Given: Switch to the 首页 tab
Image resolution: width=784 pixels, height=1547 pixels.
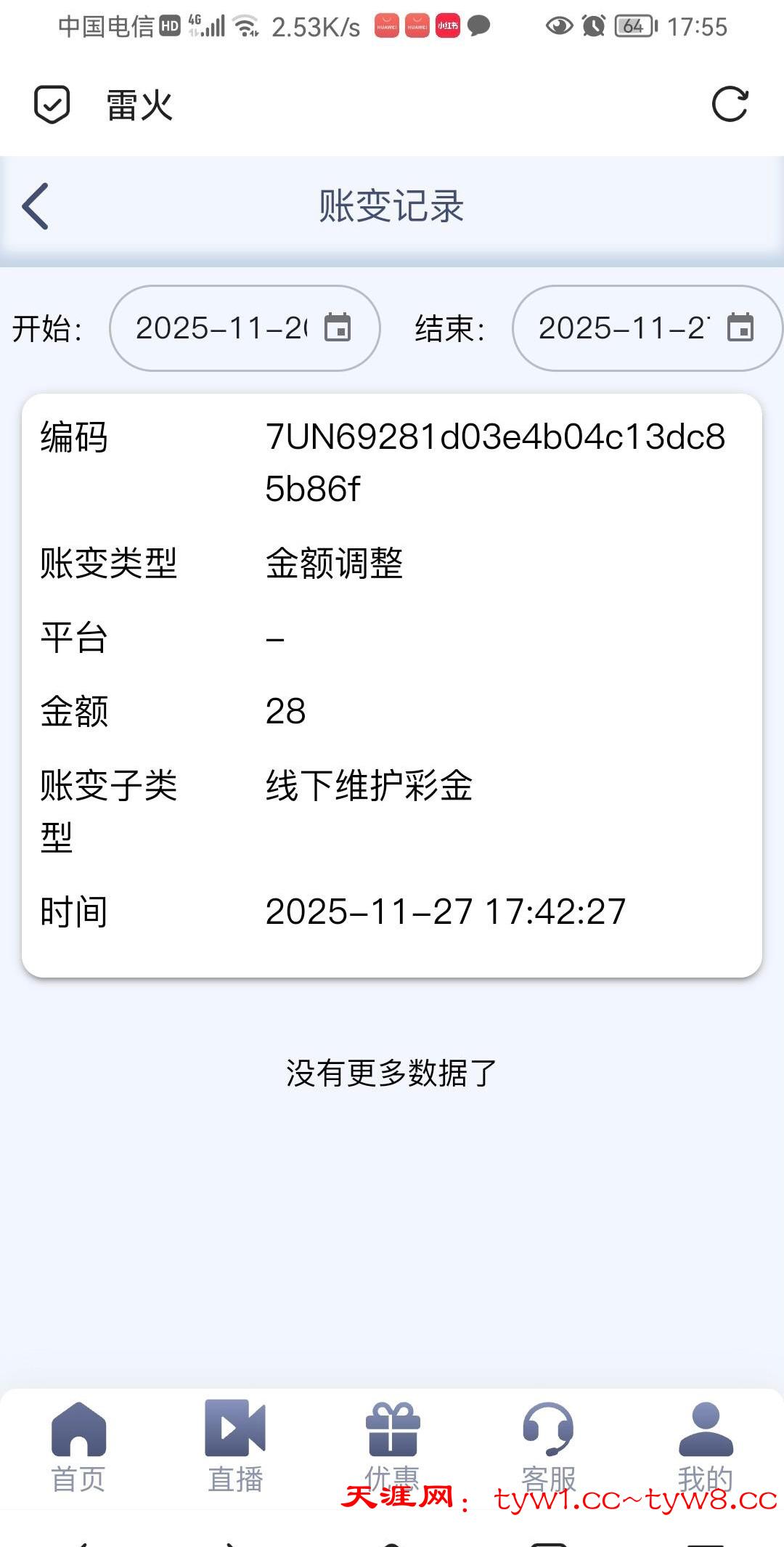Looking at the screenshot, I should click(x=78, y=1445).
